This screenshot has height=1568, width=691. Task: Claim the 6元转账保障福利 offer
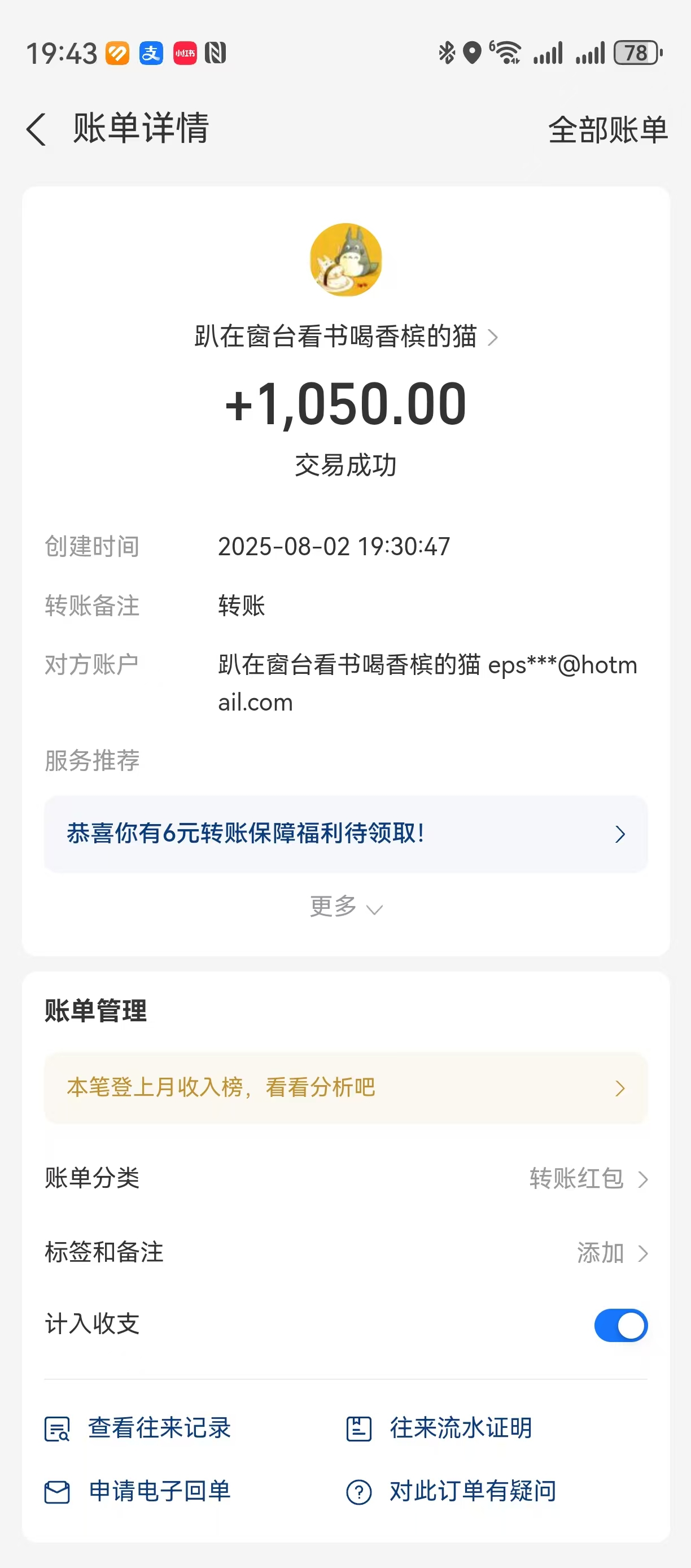345,833
